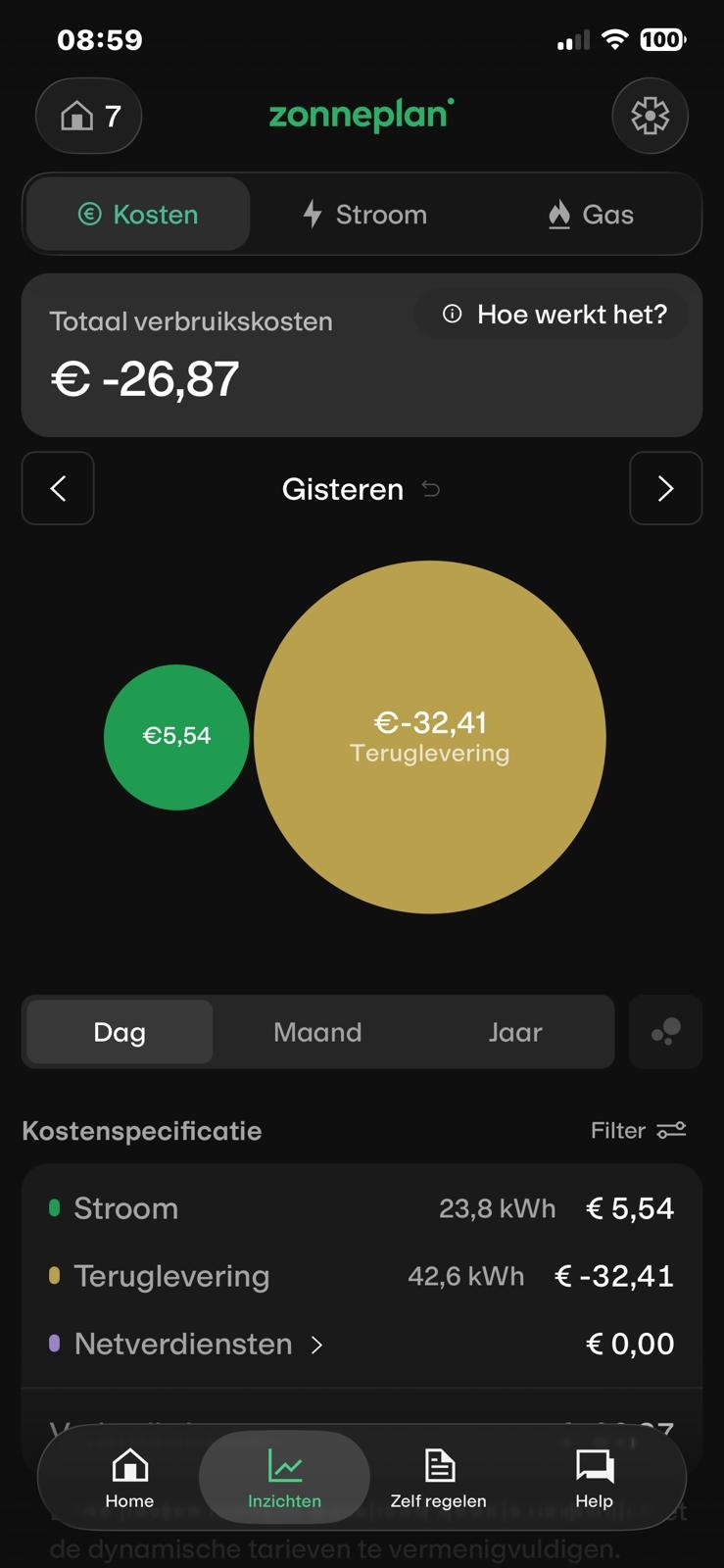Go to the Home tab

click(129, 1477)
